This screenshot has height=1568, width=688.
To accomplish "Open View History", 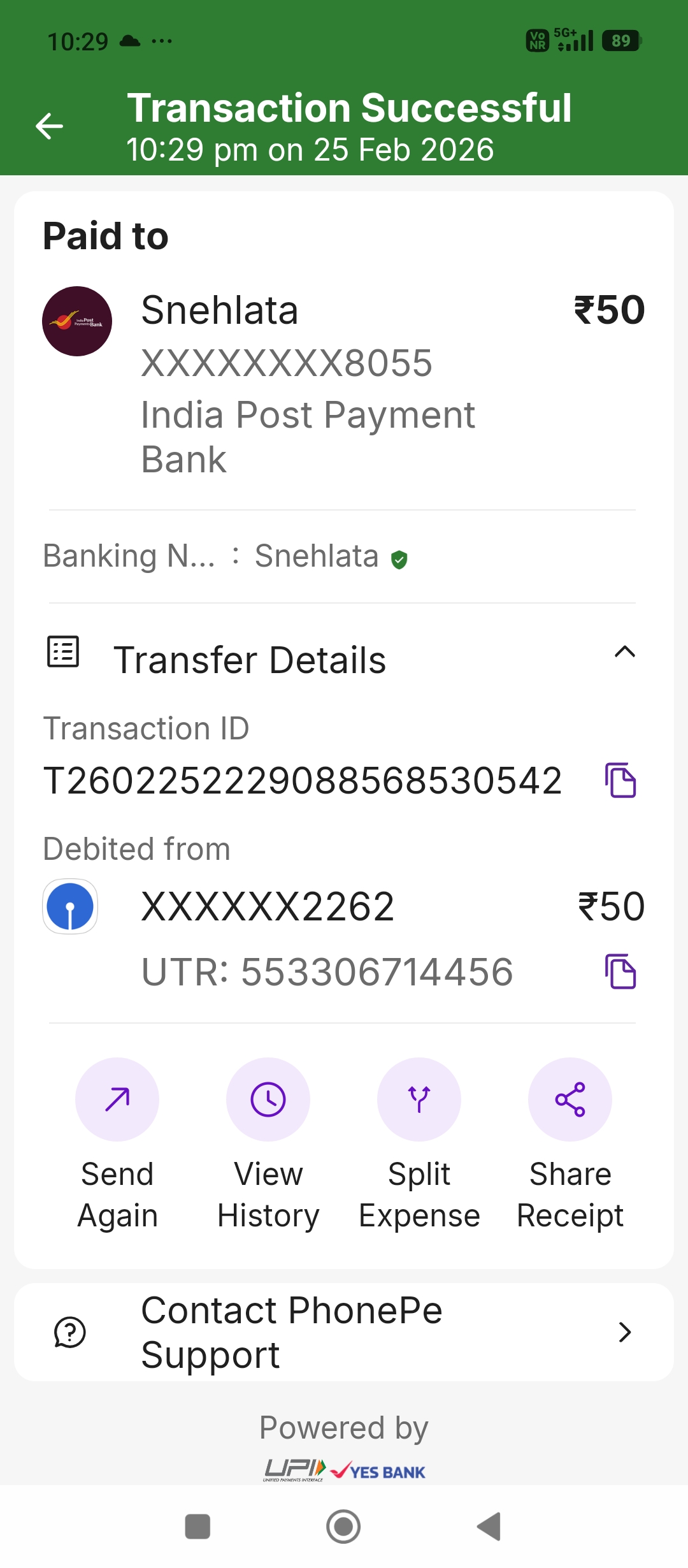I will point(268,1100).
